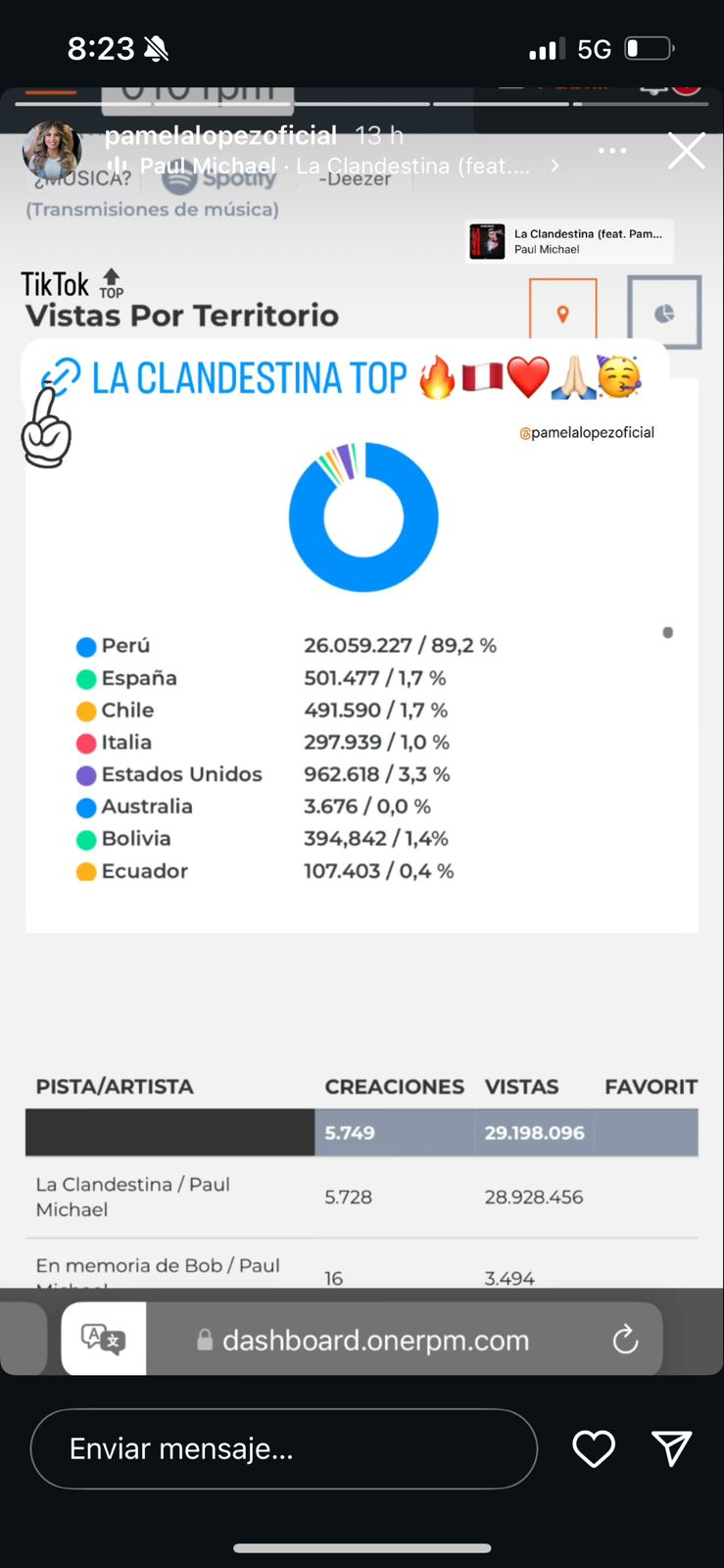Open the LA CLANDESTINA TOP link sticker
This screenshot has height=1568, width=724.
[343, 378]
